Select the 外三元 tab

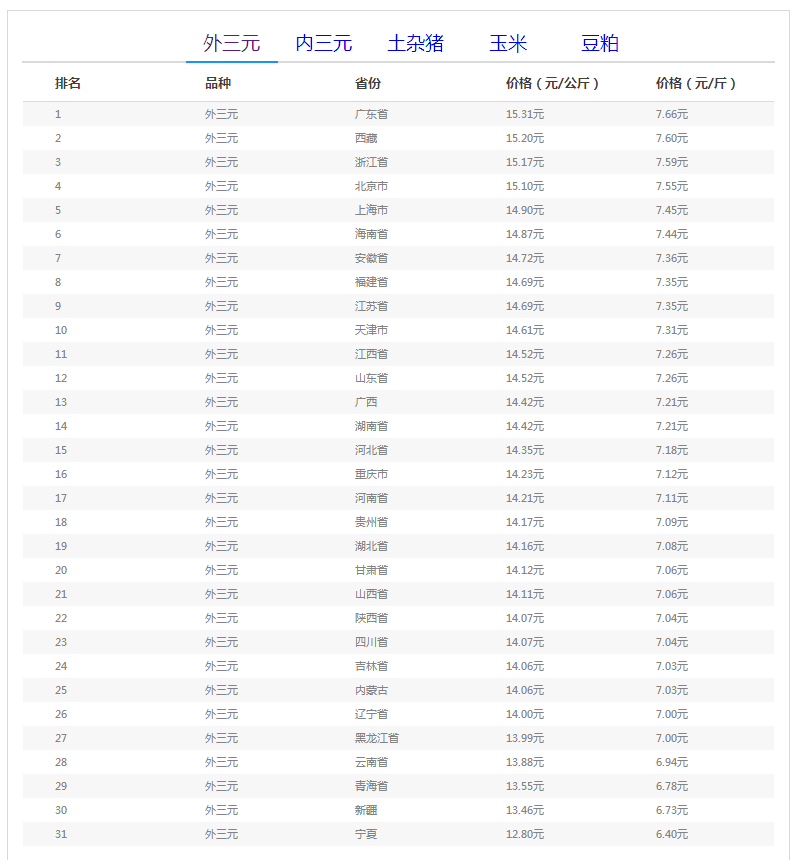231,43
